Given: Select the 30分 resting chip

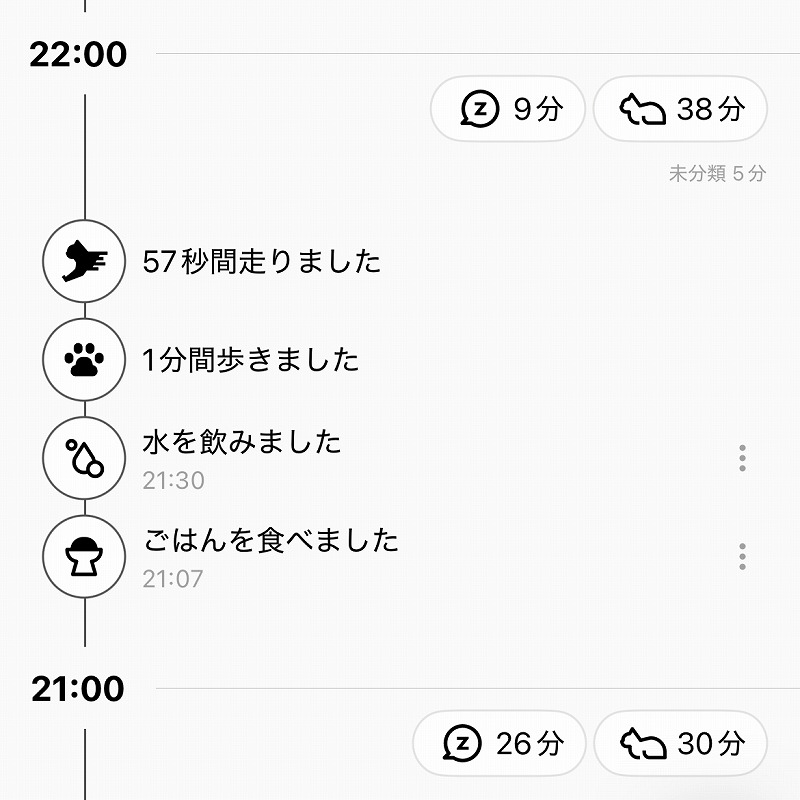Looking at the screenshot, I should tap(680, 743).
